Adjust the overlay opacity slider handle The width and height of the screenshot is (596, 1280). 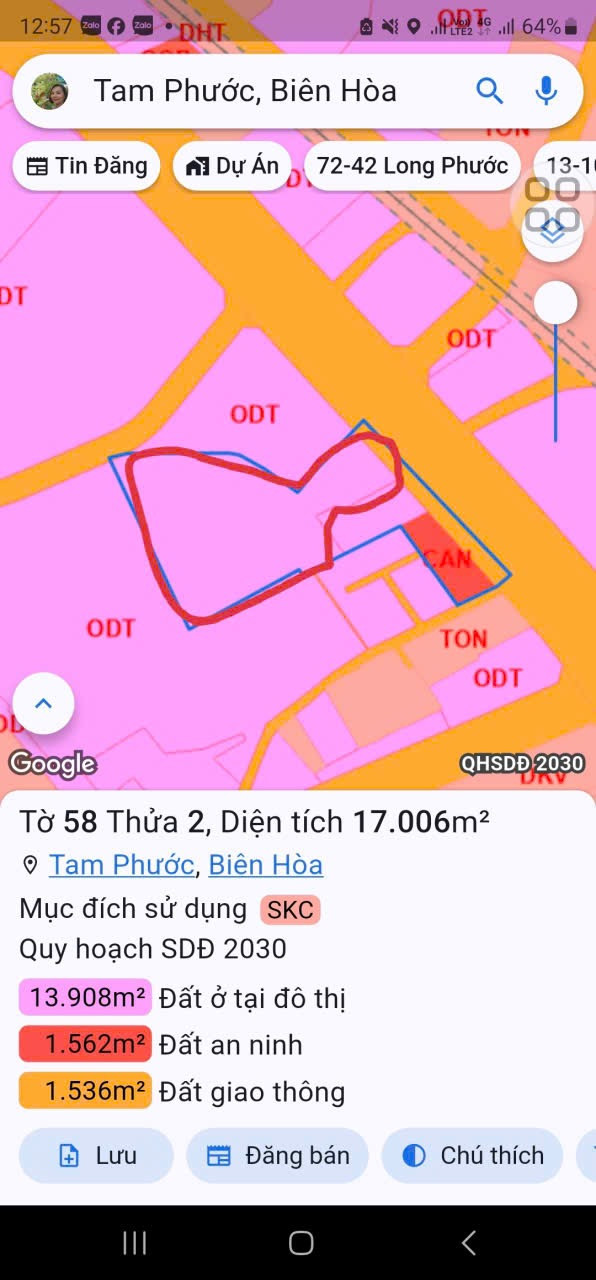click(x=555, y=302)
